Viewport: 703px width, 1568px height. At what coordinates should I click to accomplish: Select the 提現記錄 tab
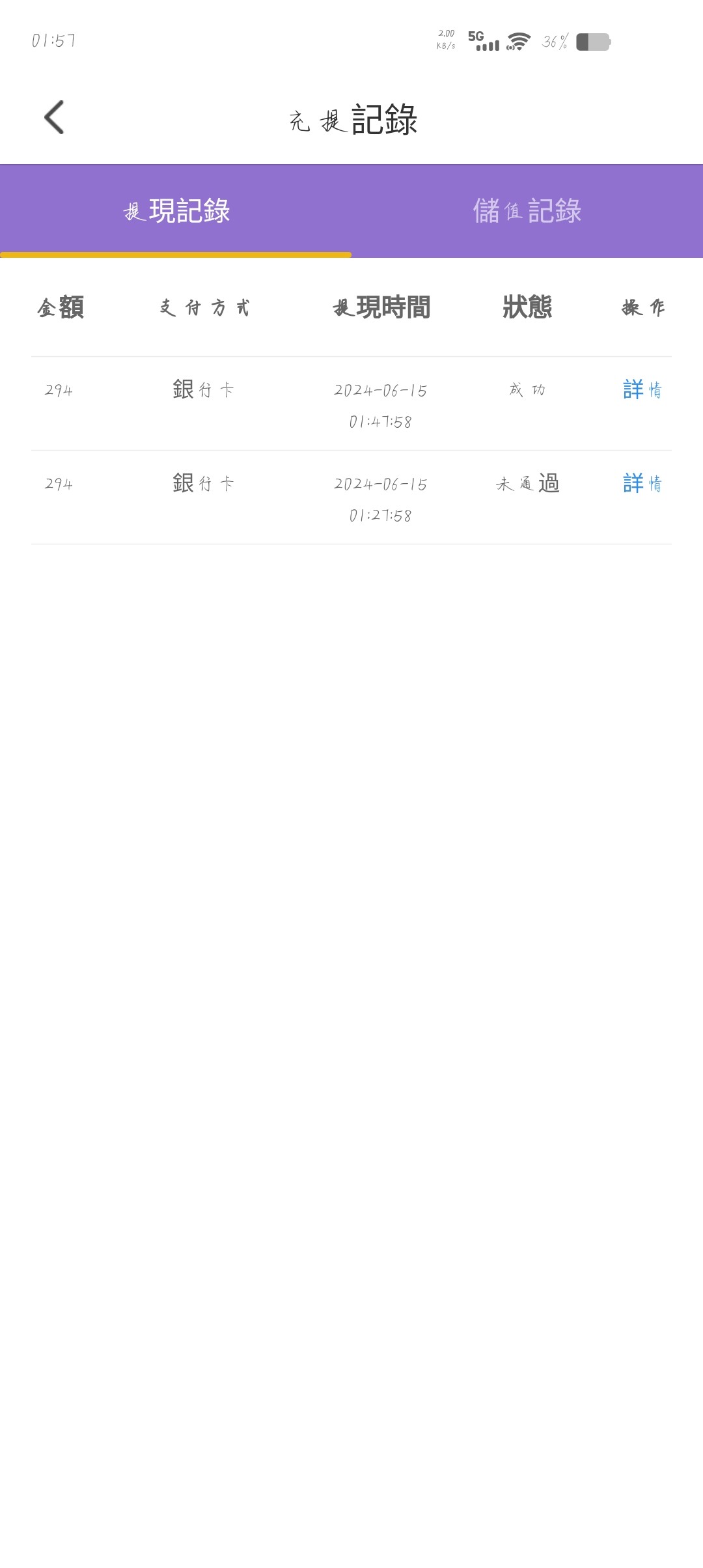coord(176,211)
